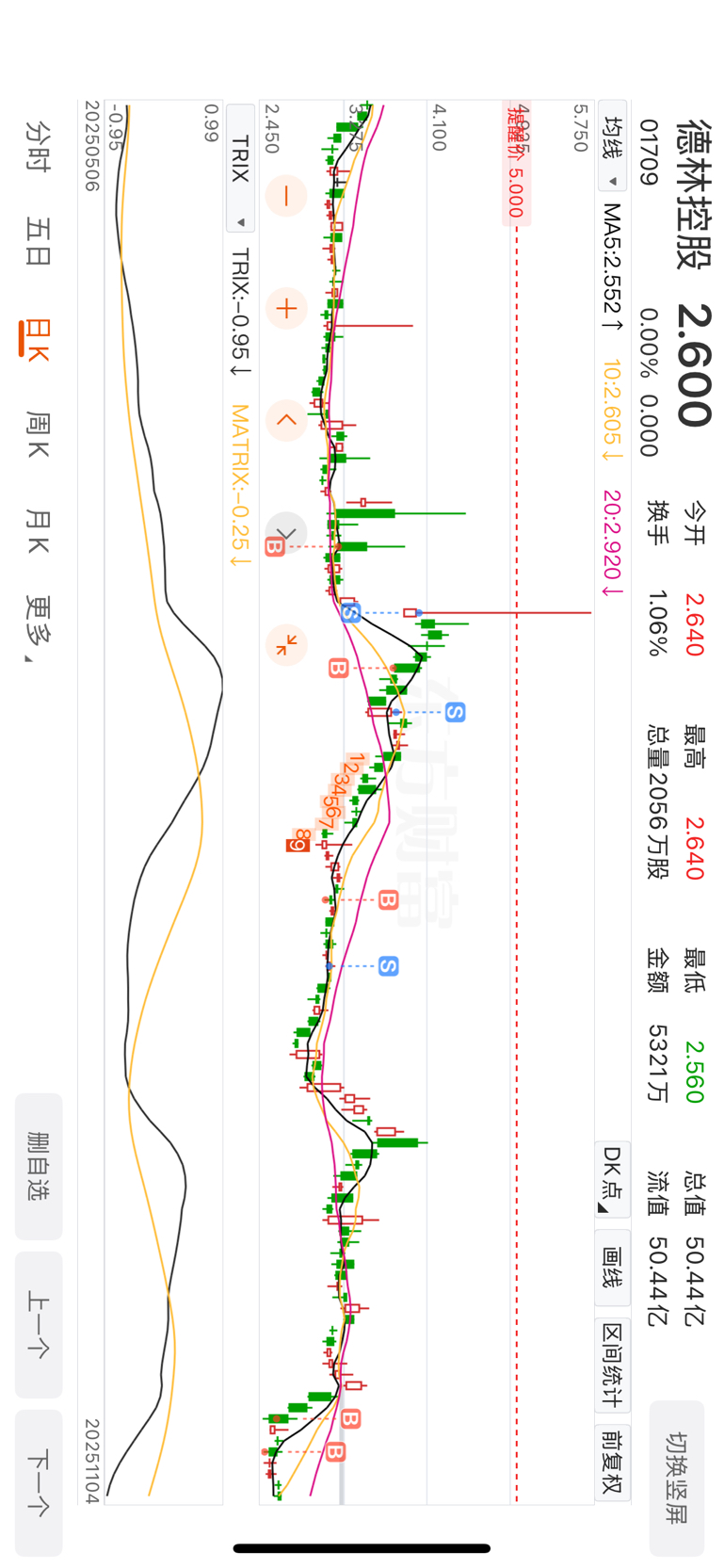Switch to the 五日 tab
Image resolution: width=724 pixels, height=1568 pixels.
click(38, 242)
